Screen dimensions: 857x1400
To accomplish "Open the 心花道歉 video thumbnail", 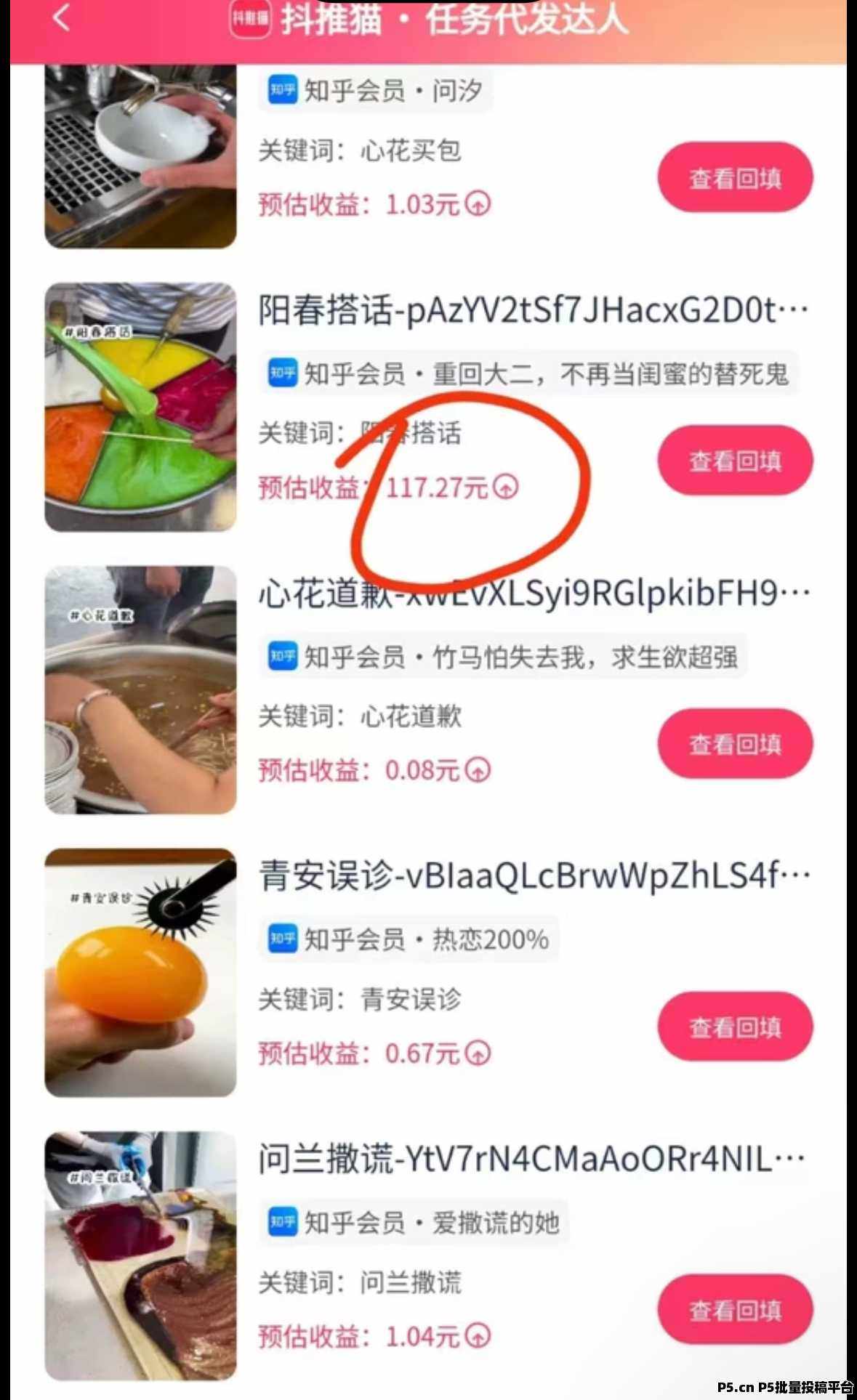I will click(140, 690).
